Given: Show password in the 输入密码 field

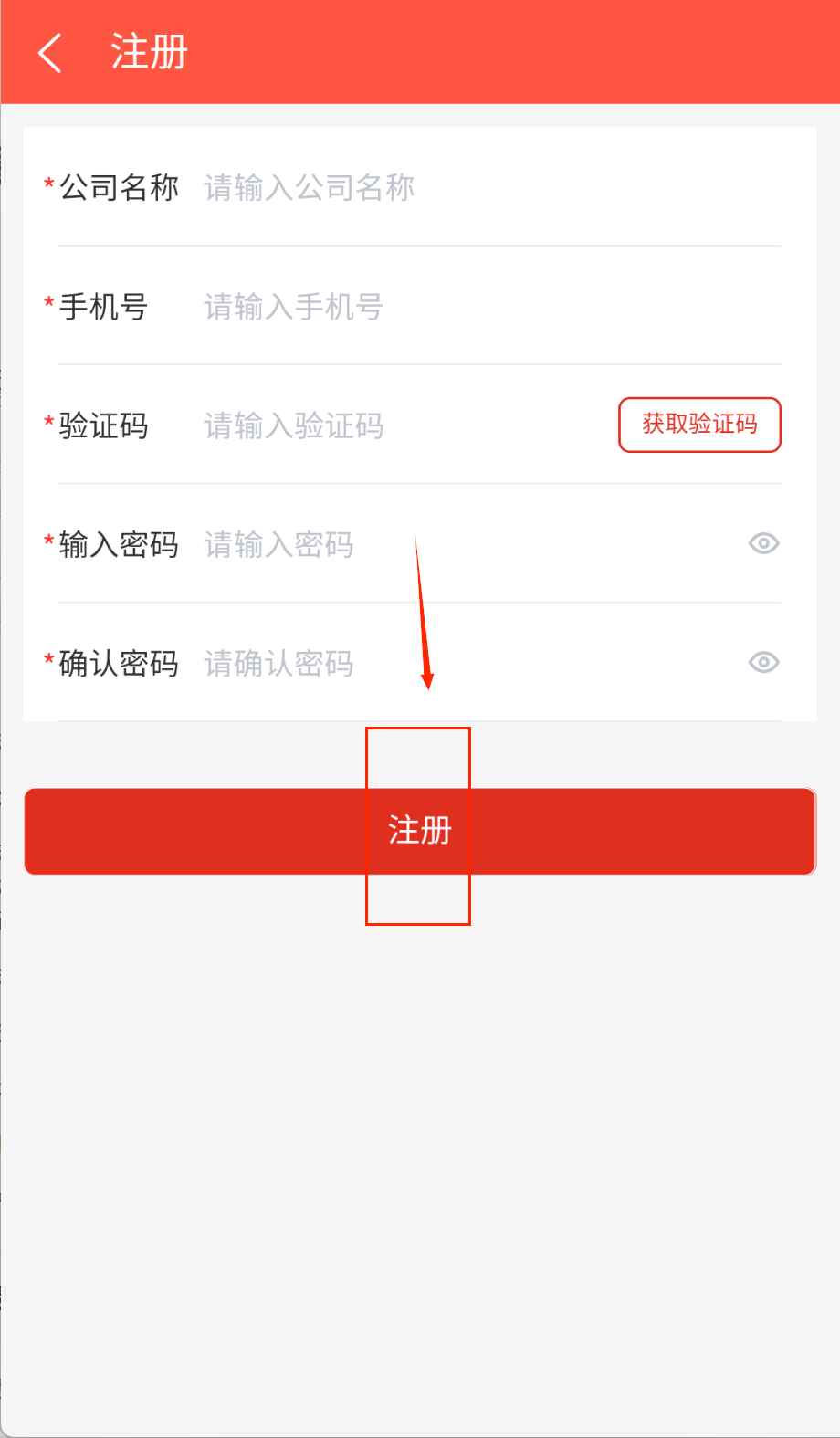Looking at the screenshot, I should [763, 544].
